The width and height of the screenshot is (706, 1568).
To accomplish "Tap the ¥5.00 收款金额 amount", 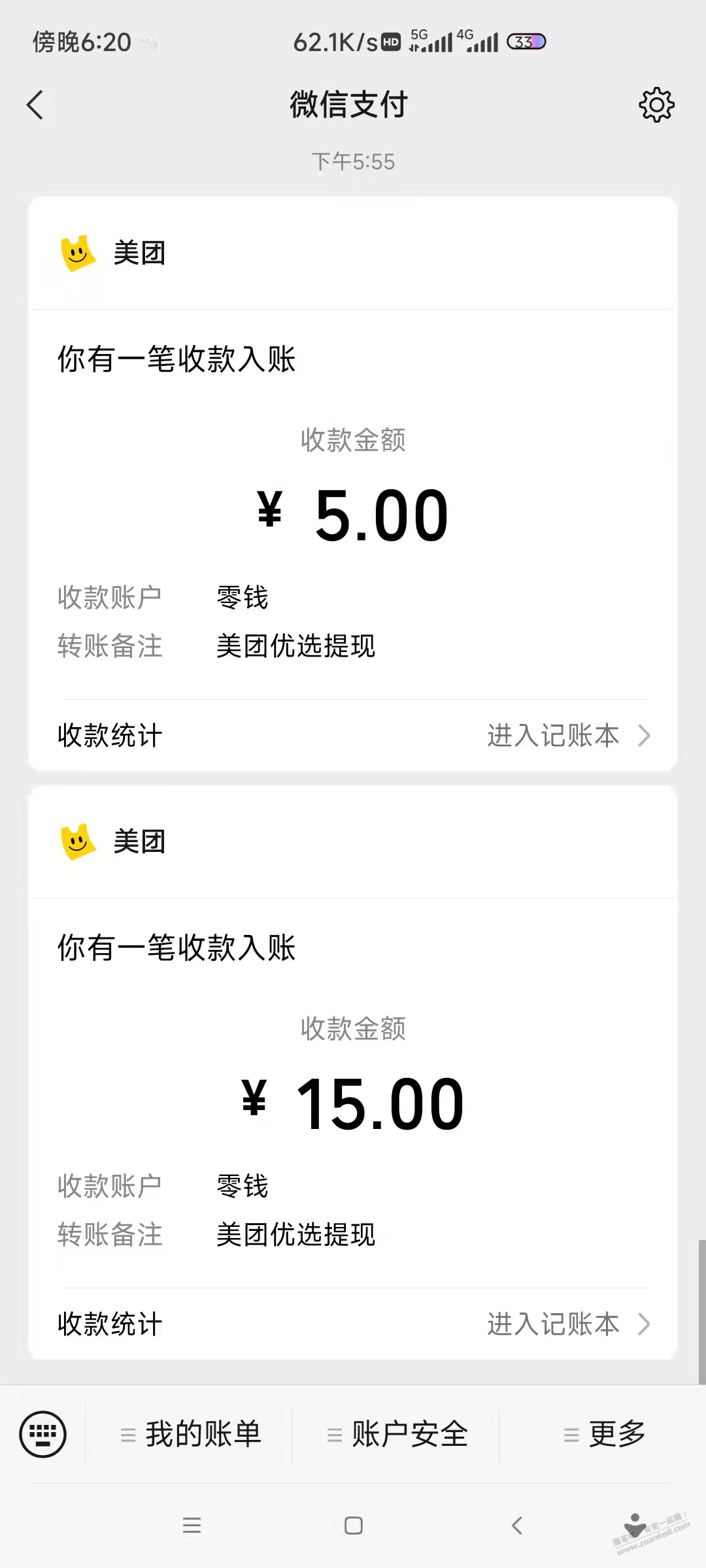I will pyautogui.click(x=353, y=516).
